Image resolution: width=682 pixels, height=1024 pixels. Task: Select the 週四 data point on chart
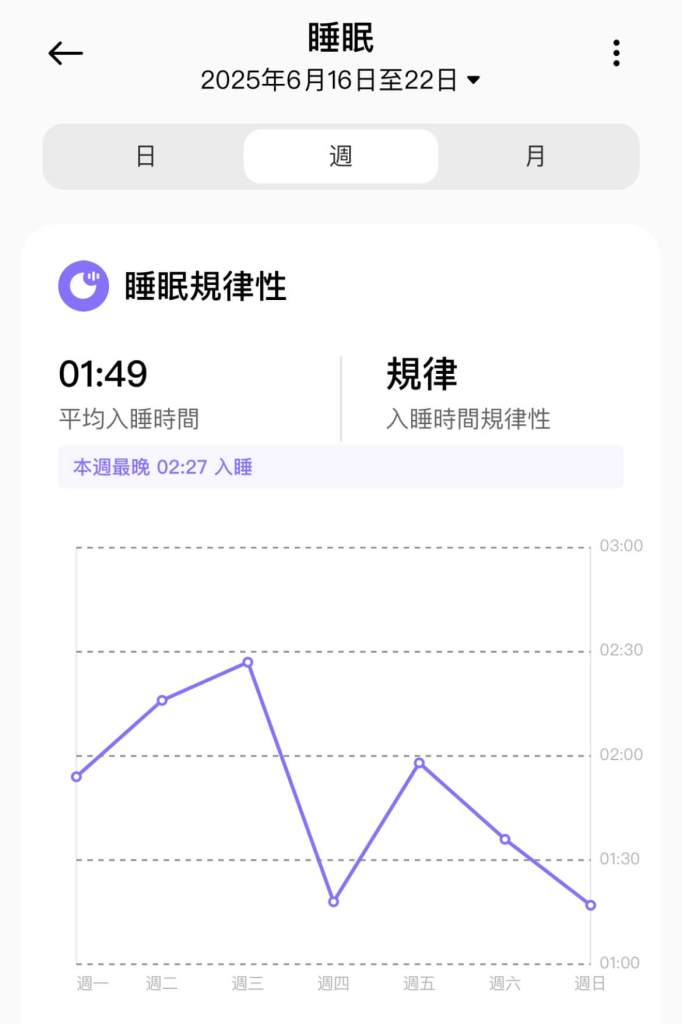tap(334, 901)
